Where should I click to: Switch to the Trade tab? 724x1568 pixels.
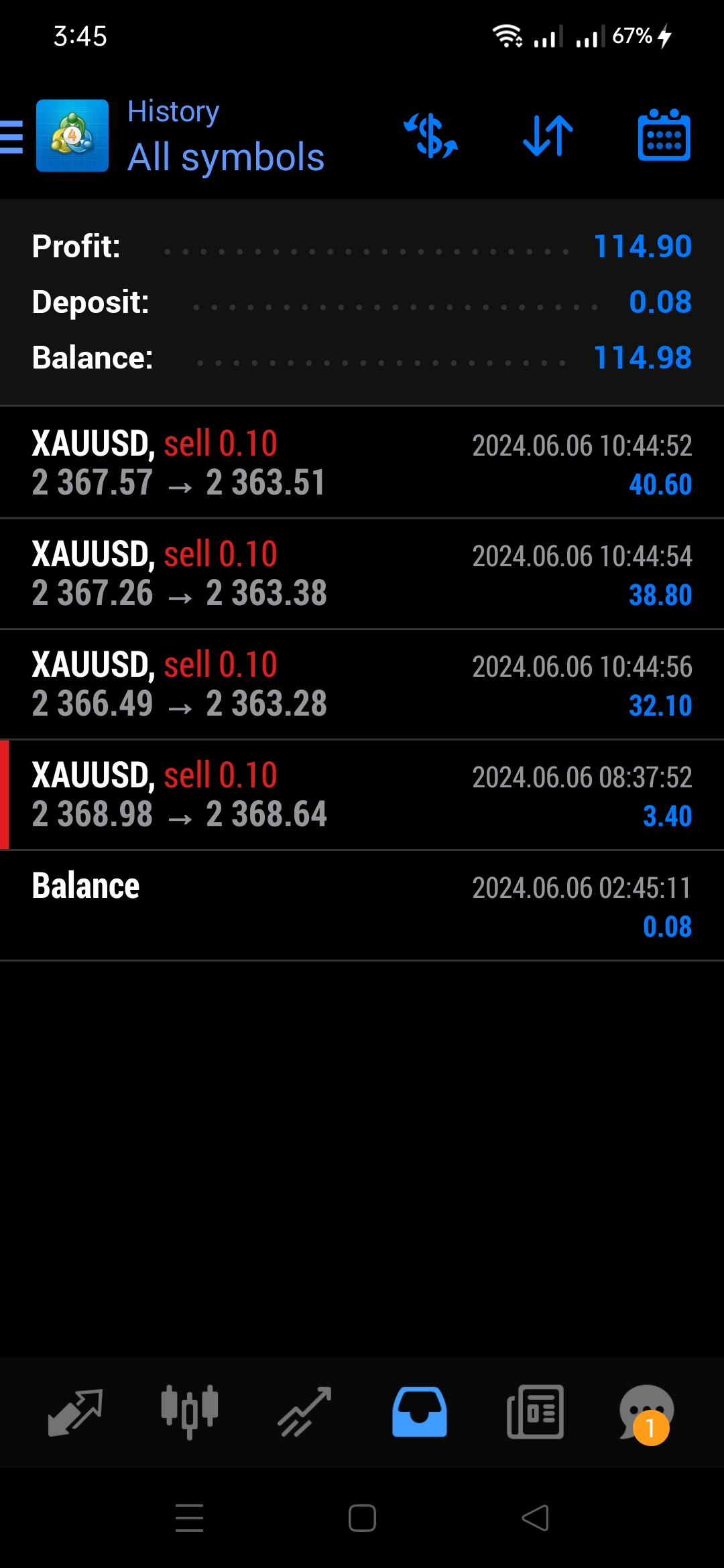coord(305,1413)
